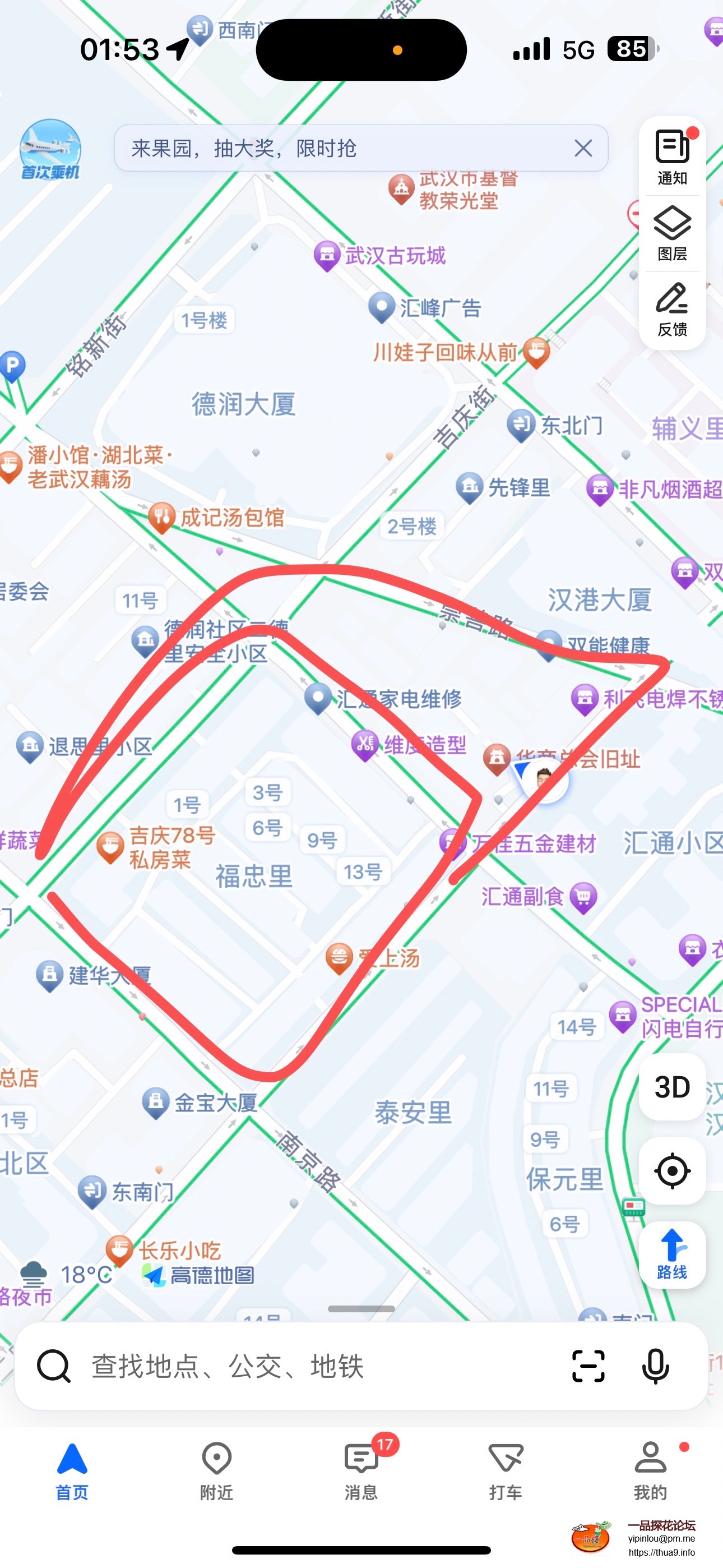Switch the map to 3D view
This screenshot has height=1568, width=723.
[x=672, y=1087]
